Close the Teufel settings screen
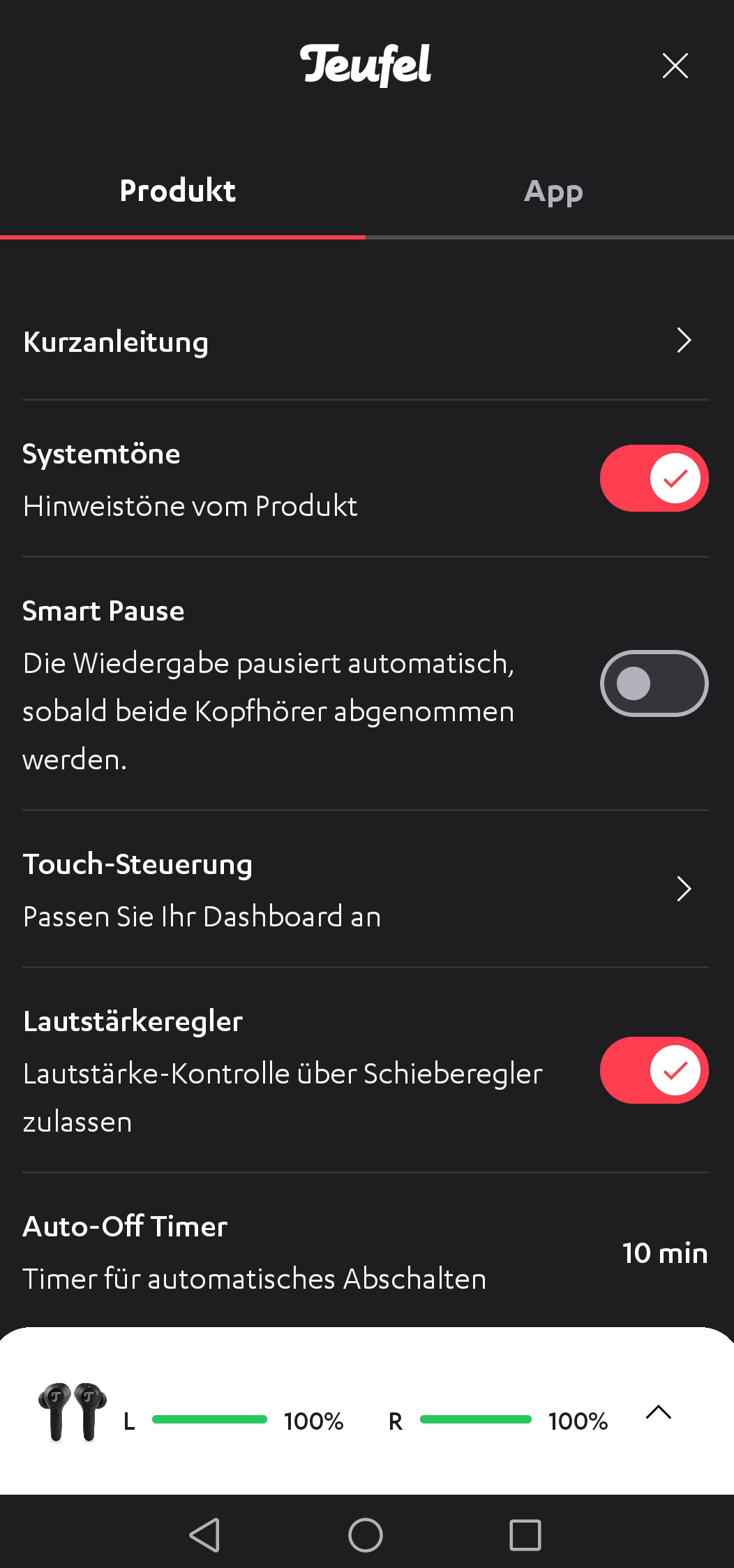The image size is (734, 1568). pyautogui.click(x=675, y=66)
